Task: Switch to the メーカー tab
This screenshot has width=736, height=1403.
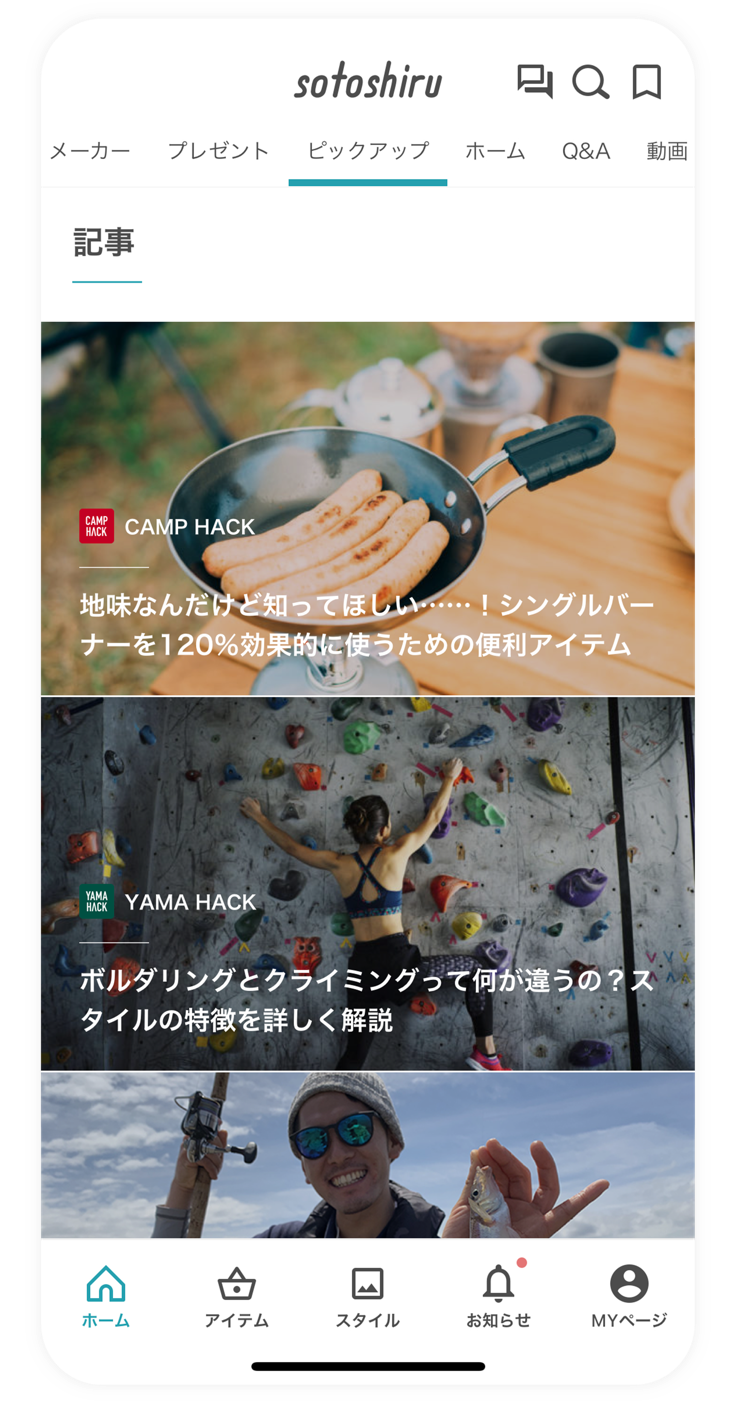Action: click(90, 151)
